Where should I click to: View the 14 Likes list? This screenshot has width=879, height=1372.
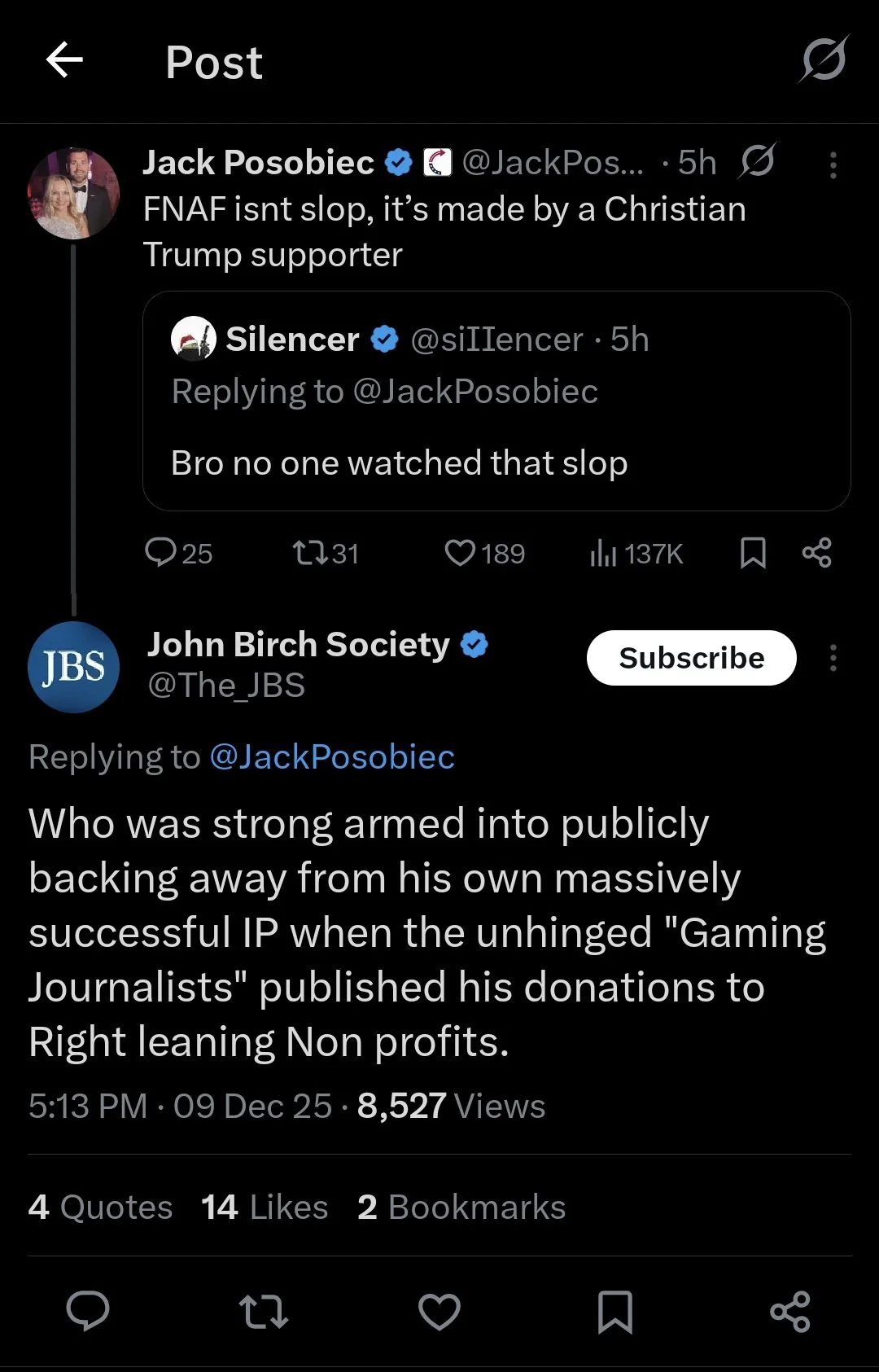(265, 1207)
